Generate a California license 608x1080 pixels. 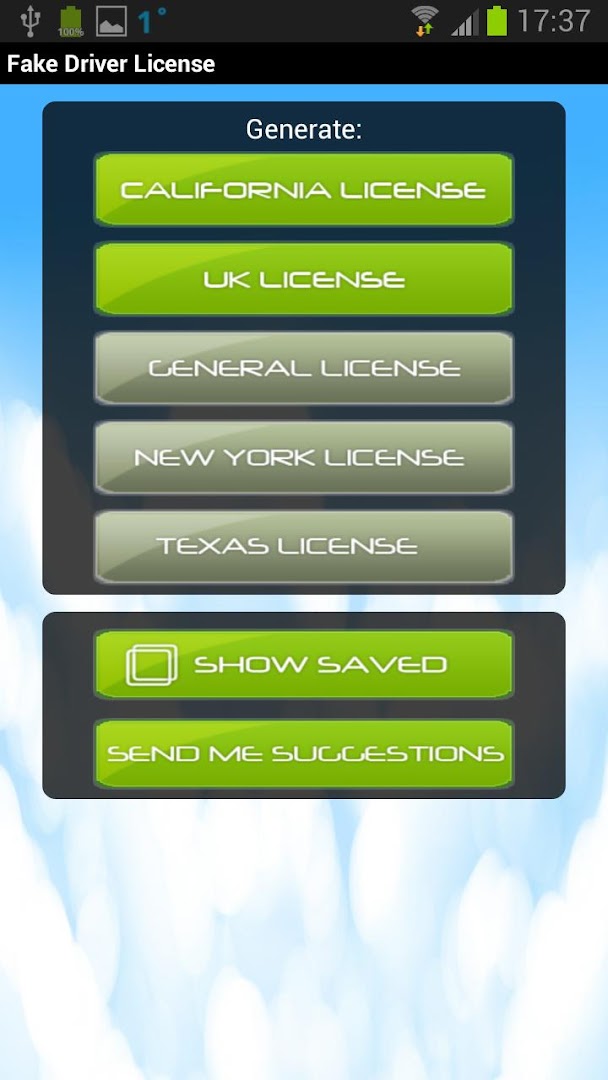(x=303, y=189)
